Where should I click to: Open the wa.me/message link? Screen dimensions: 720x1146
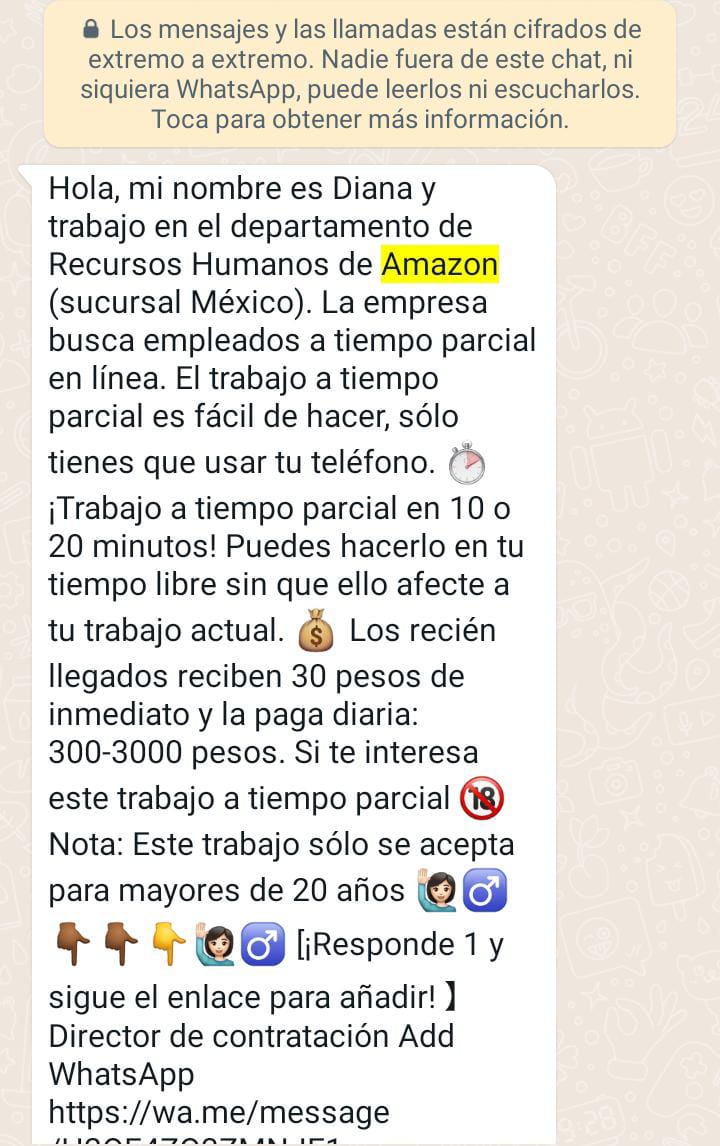219,1112
